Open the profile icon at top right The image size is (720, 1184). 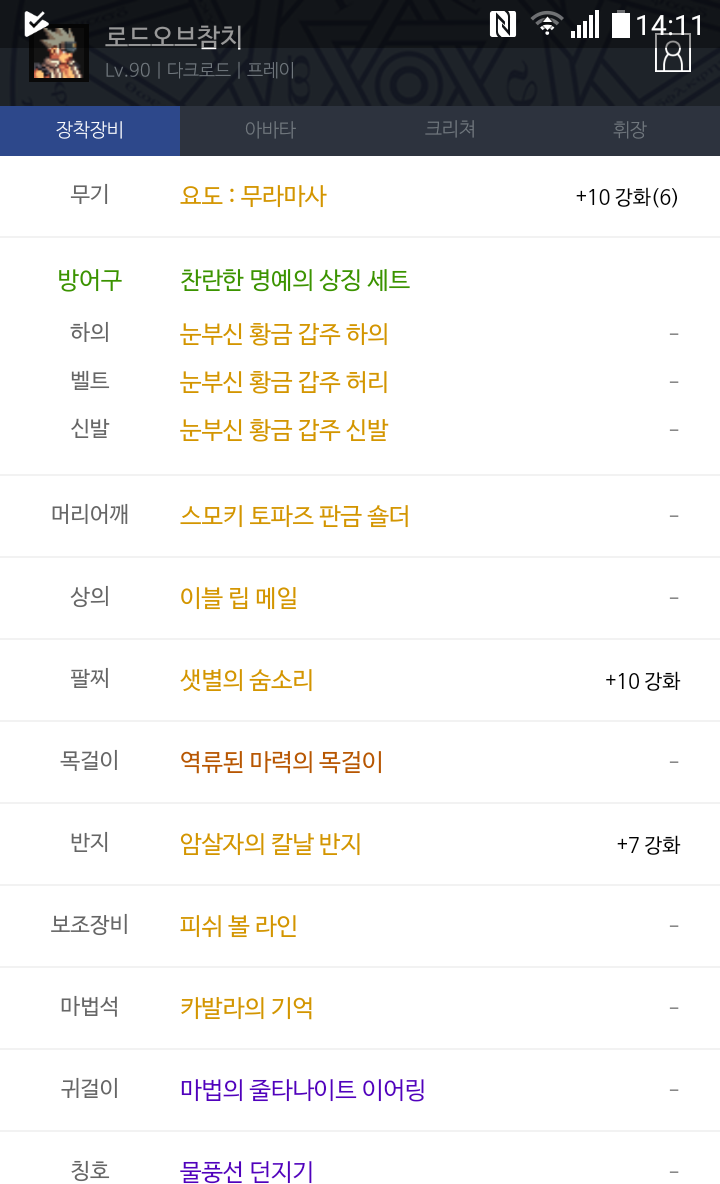click(672, 54)
